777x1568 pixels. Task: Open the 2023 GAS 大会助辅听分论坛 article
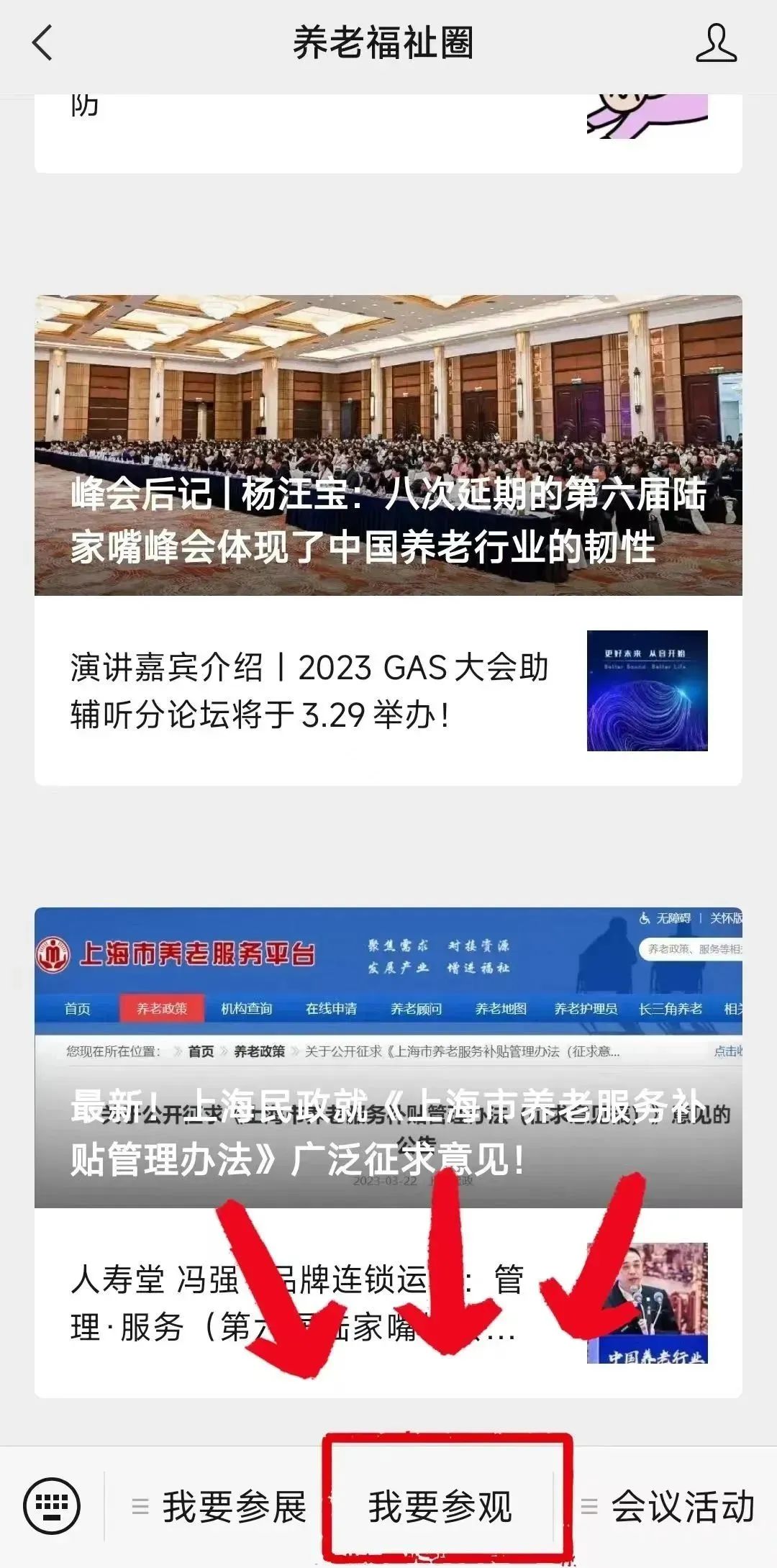tap(388, 690)
